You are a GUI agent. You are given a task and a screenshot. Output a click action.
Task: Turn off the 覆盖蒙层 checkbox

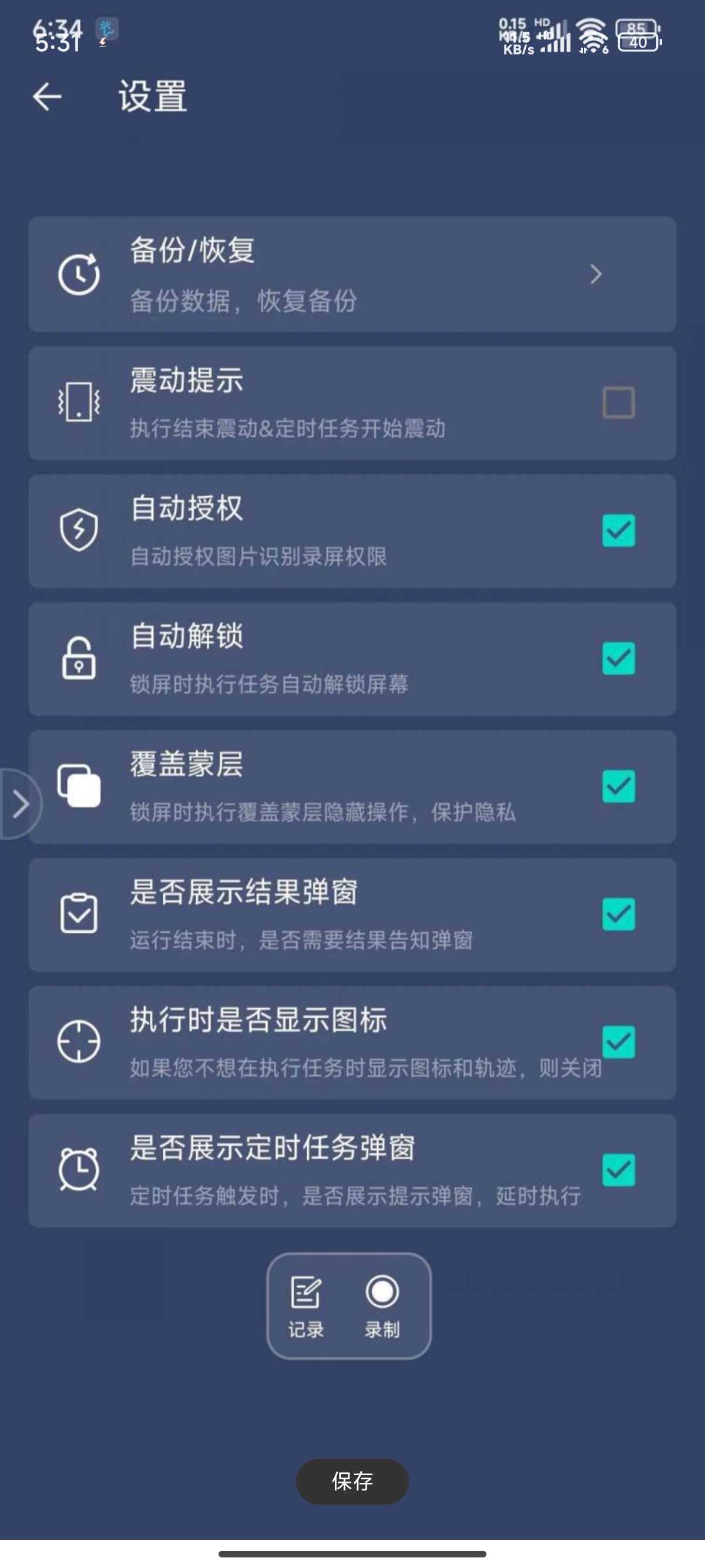coord(618,786)
